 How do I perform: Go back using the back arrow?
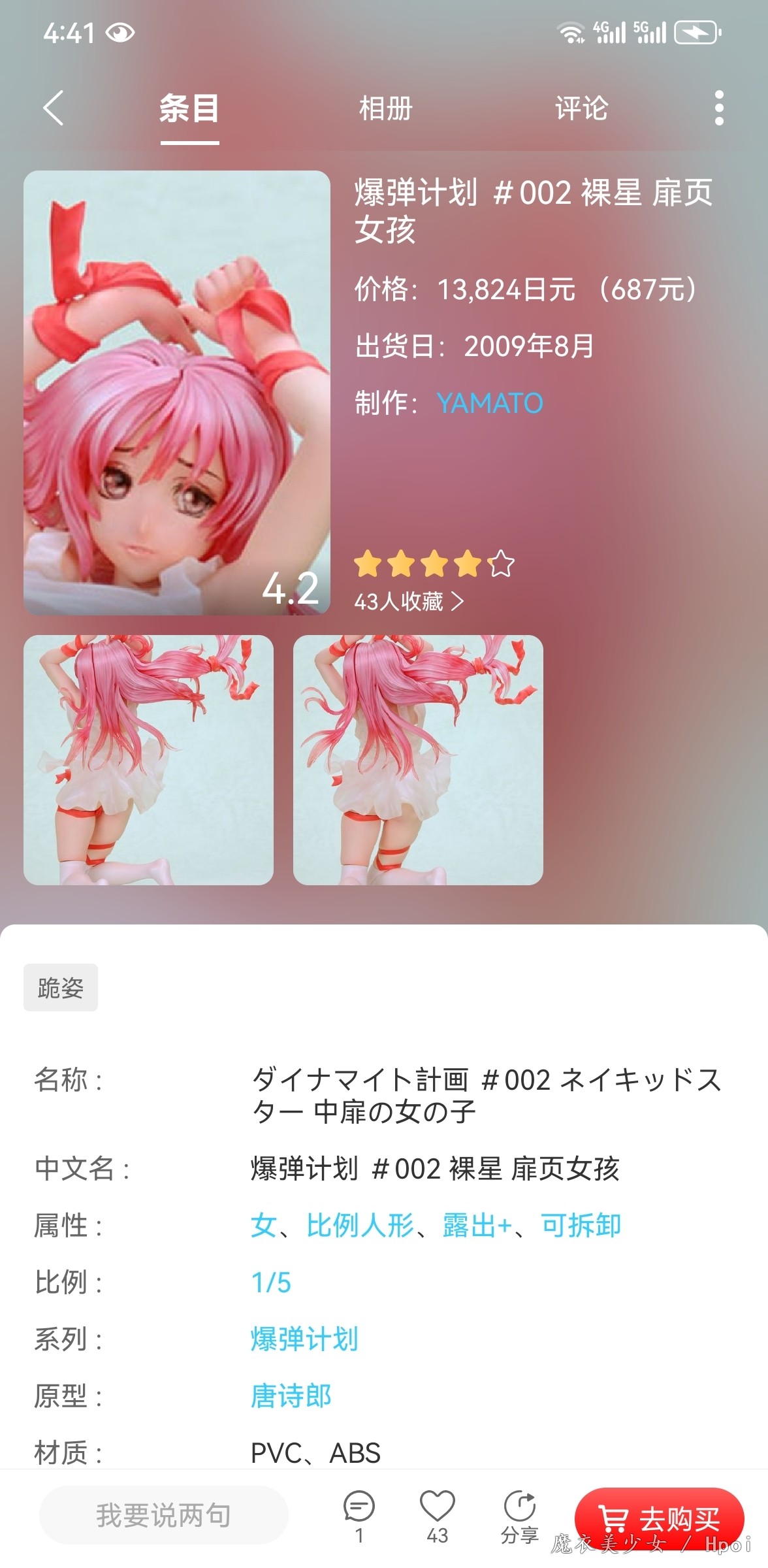pos(54,108)
